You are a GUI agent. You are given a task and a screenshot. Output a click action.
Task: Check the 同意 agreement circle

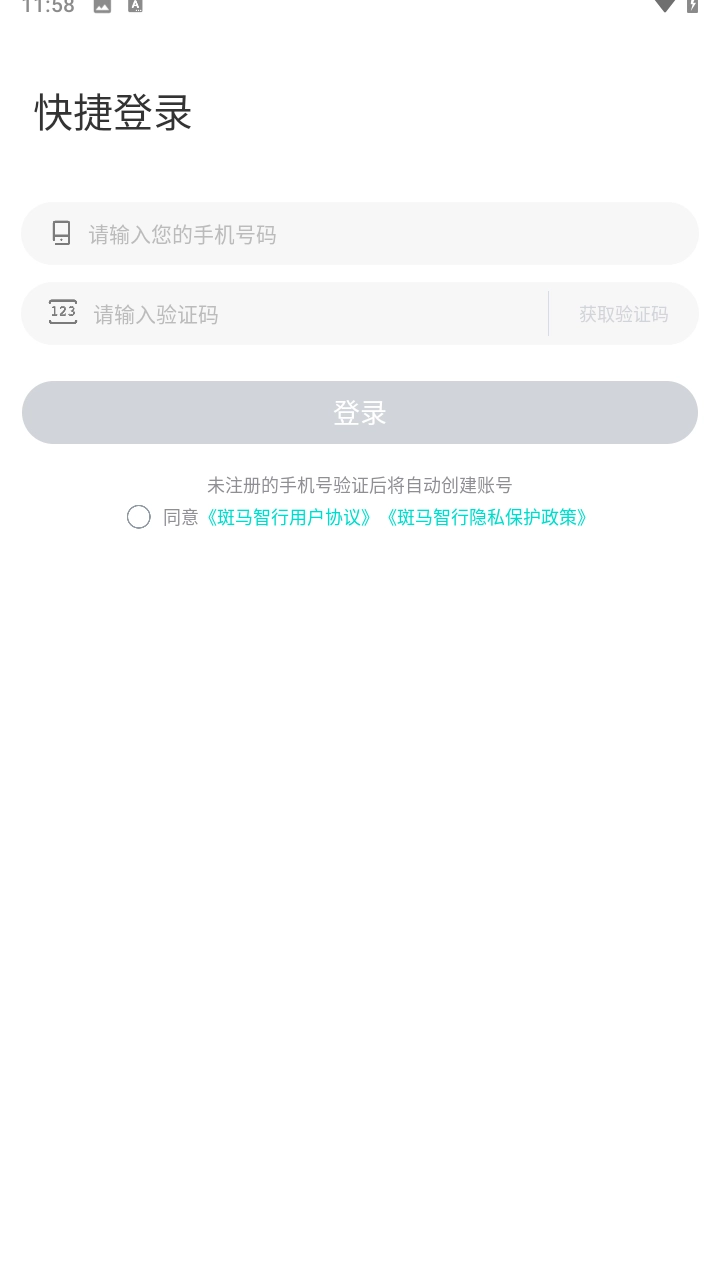pos(139,517)
